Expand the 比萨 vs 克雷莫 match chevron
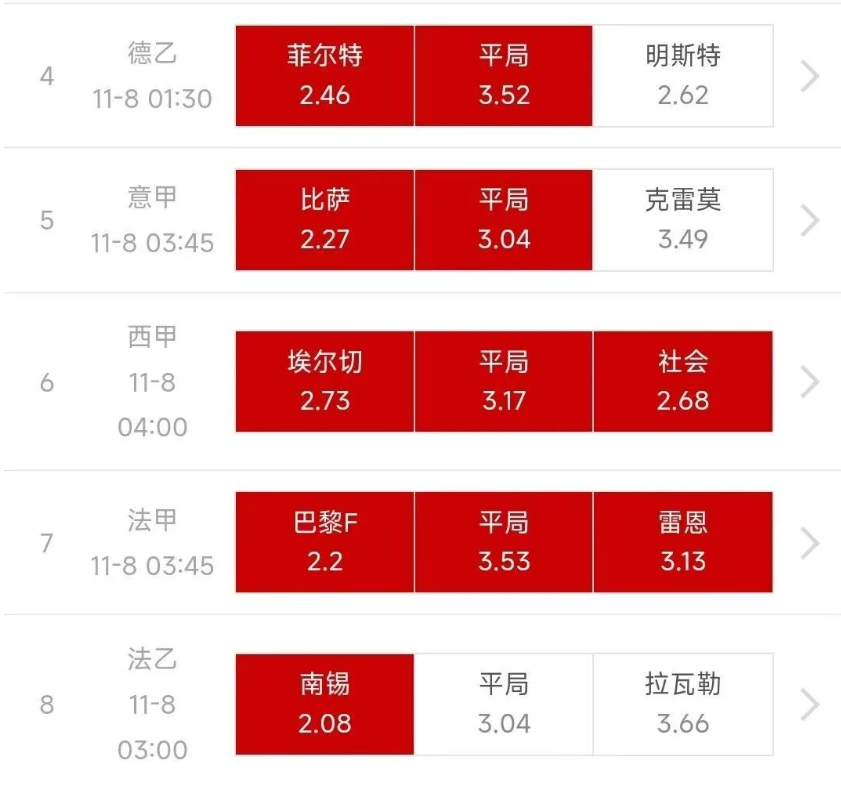Viewport: 841px width, 789px height. point(810,220)
